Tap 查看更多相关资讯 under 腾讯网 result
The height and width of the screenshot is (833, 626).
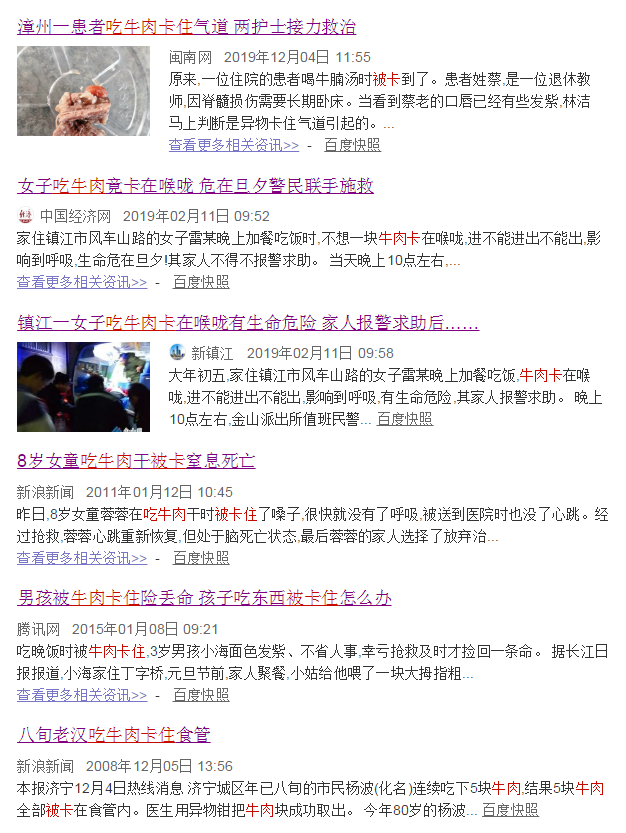pyautogui.click(x=82, y=694)
